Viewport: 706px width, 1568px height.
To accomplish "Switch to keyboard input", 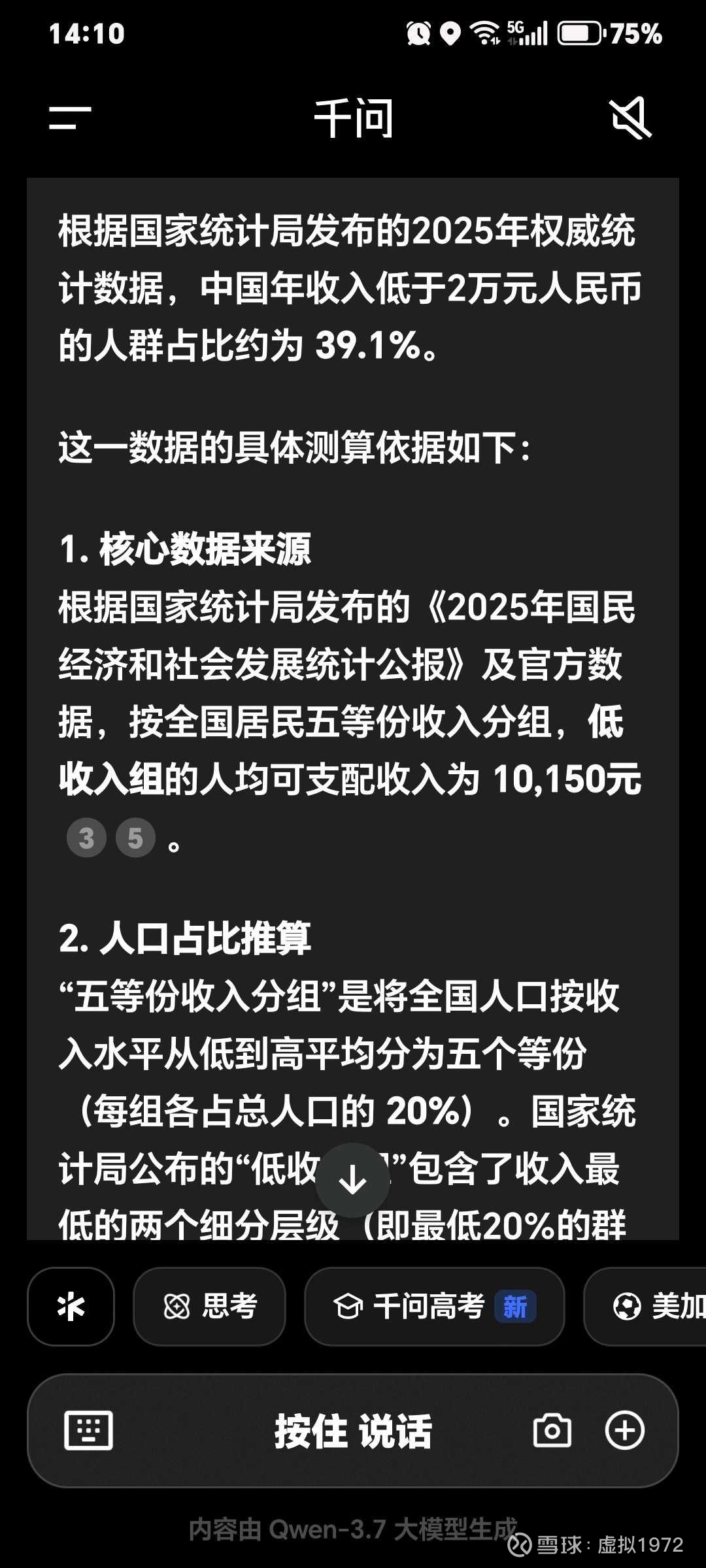I will (x=88, y=1431).
